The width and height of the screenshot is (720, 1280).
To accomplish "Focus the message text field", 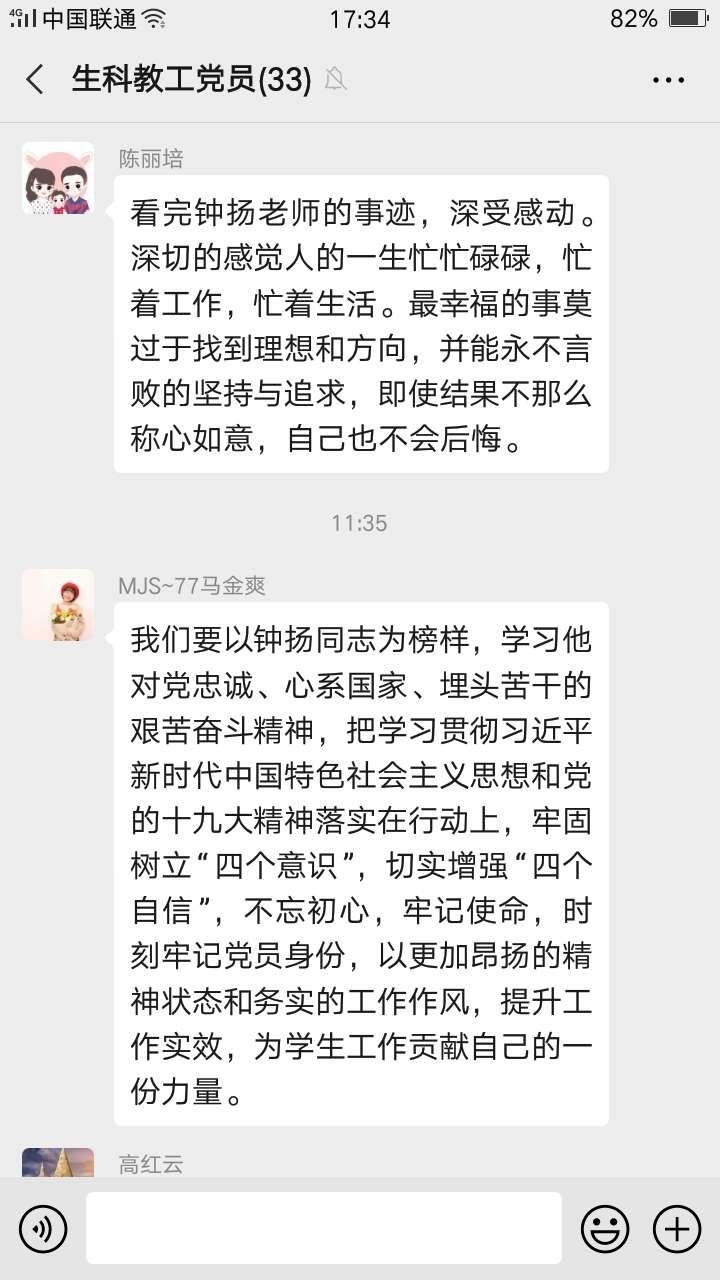I will [x=323, y=1228].
